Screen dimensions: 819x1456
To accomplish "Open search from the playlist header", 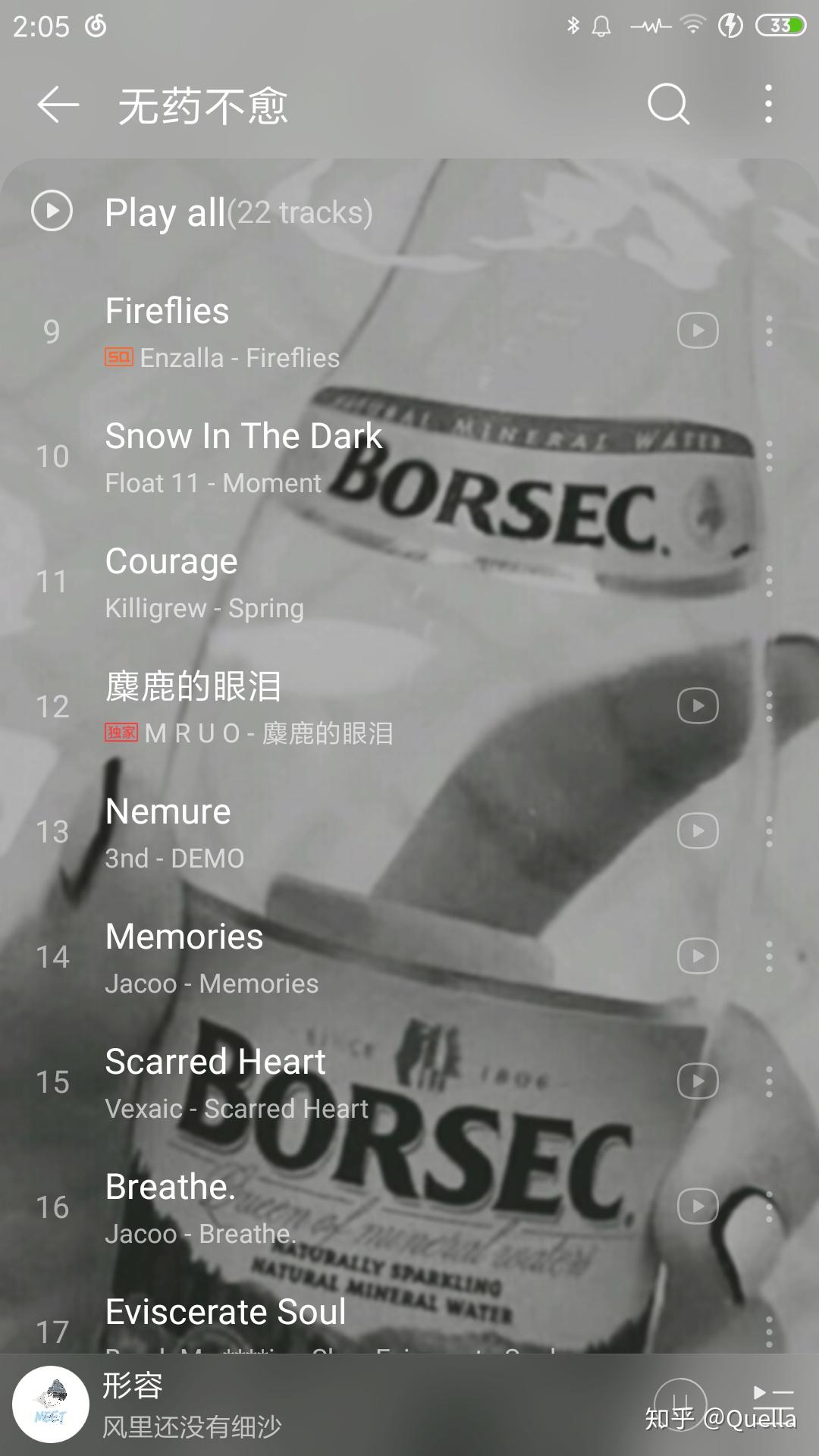I will (667, 105).
